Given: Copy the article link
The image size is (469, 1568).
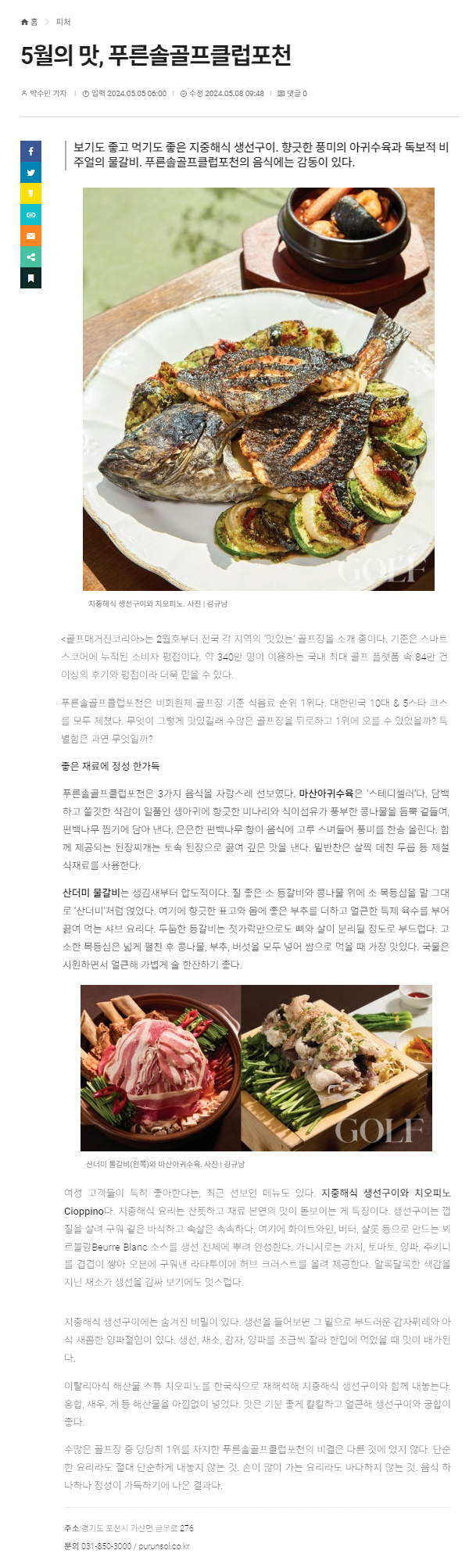Looking at the screenshot, I should pos(30,215).
